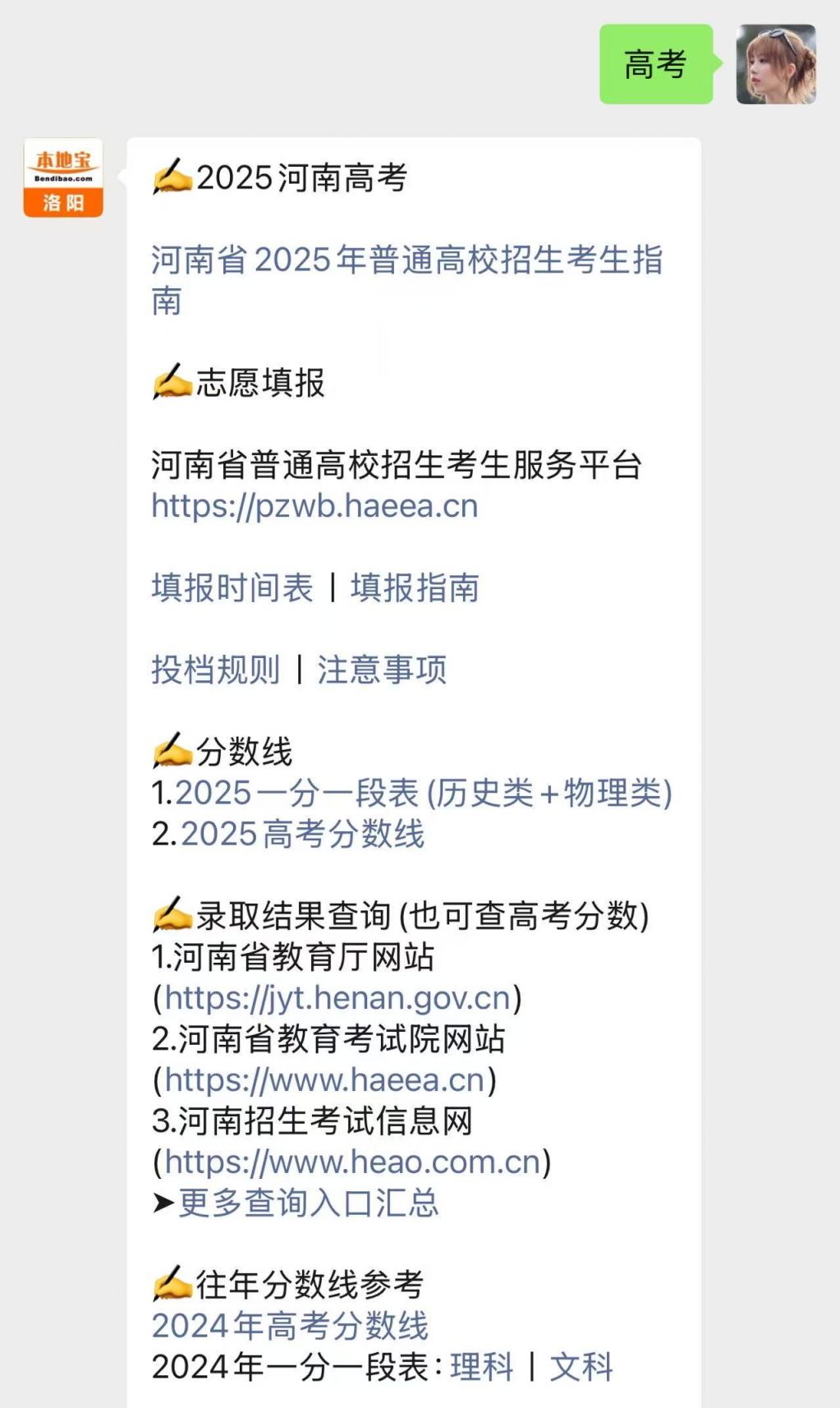Open the 本地宝 洛阳 account avatar
Image resolution: width=840 pixels, height=1408 pixels.
(x=63, y=177)
